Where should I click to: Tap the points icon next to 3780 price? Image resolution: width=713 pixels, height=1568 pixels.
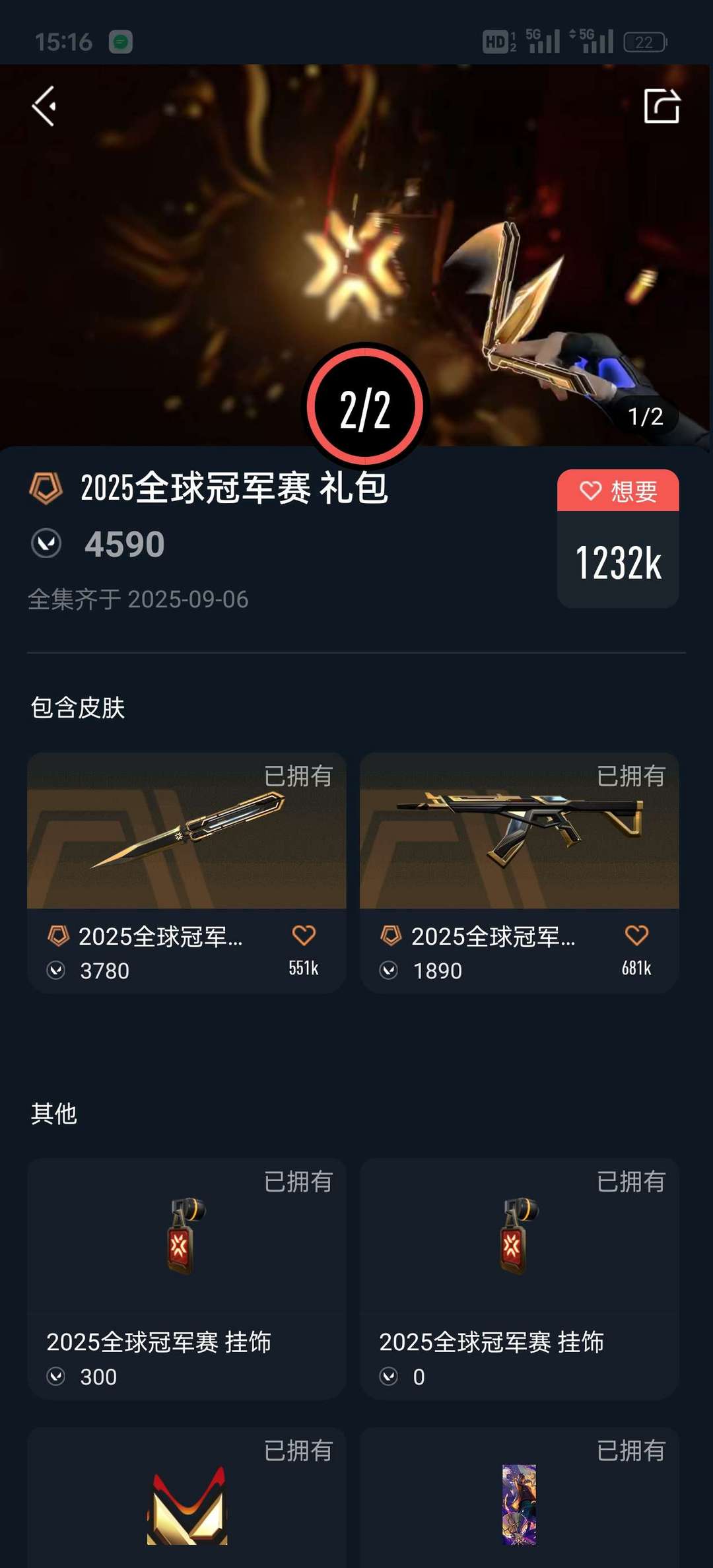click(x=58, y=971)
